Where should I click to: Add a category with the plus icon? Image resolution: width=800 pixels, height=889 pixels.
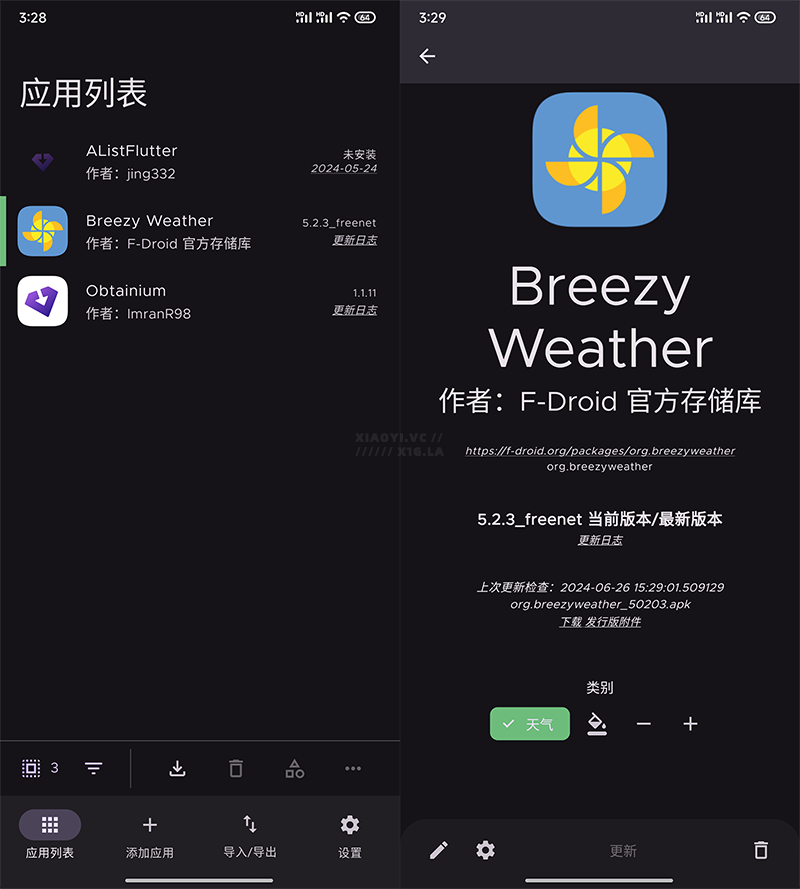pyautogui.click(x=690, y=723)
